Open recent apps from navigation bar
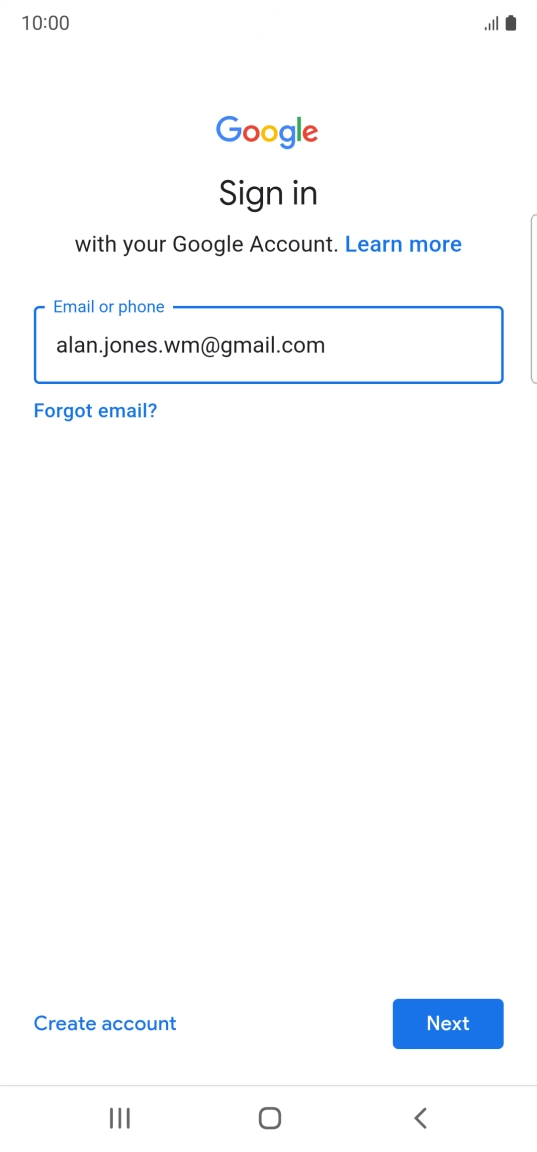The height and width of the screenshot is (1152, 537). click(x=120, y=1118)
